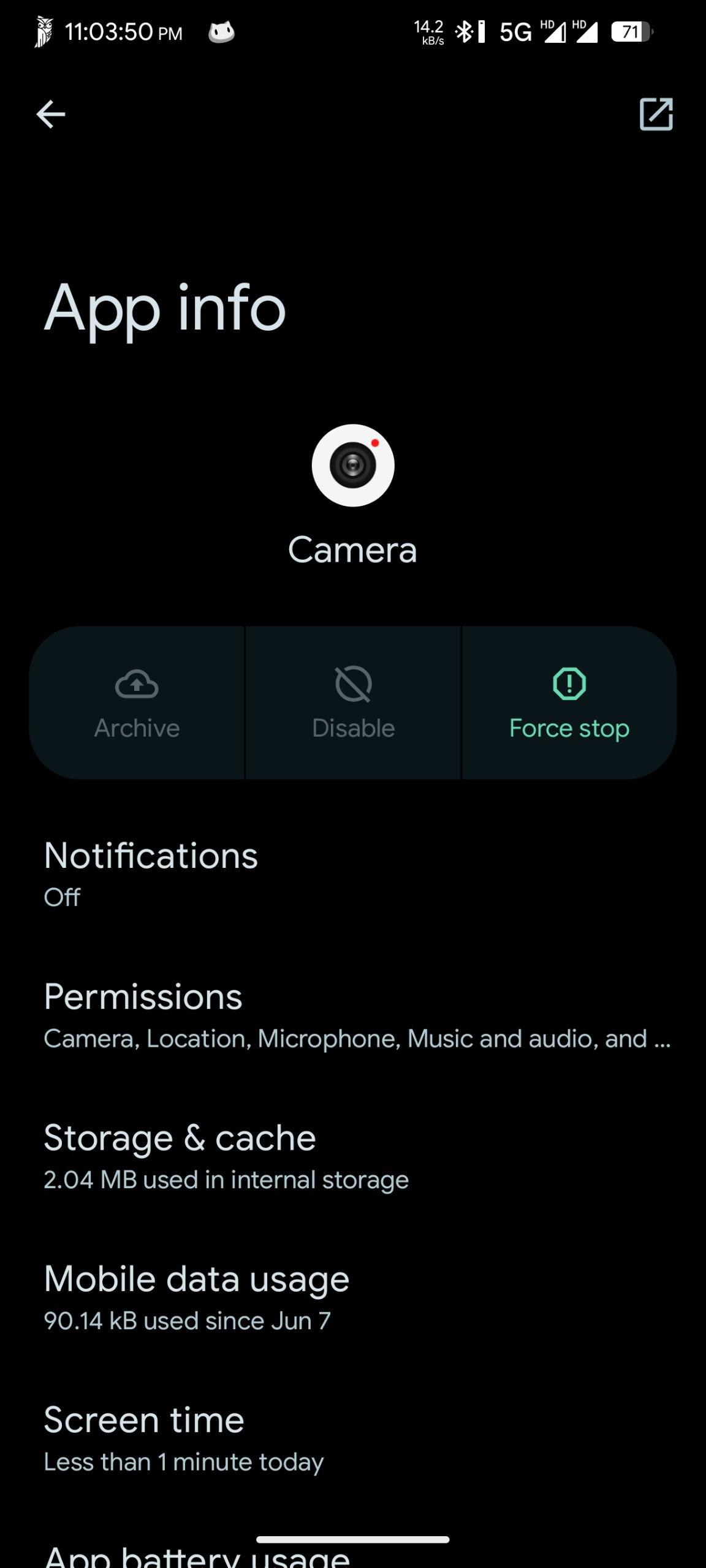Force stop the Camera app
This screenshot has height=1568, width=706.
[569, 703]
